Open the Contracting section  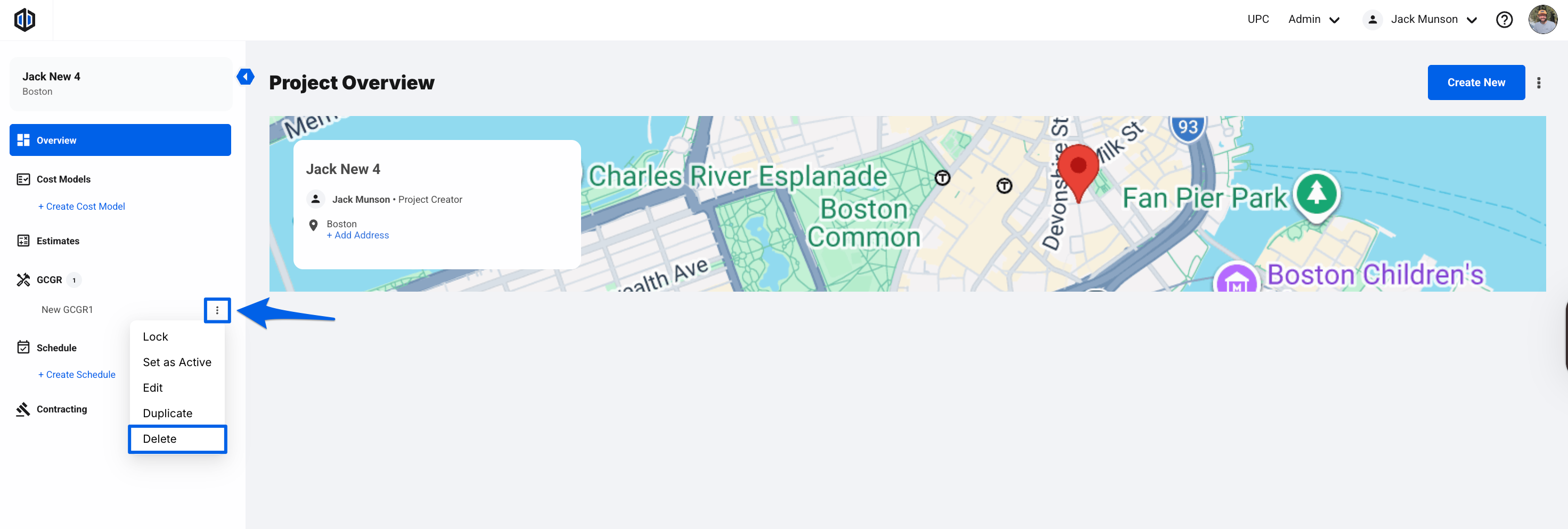click(x=61, y=409)
